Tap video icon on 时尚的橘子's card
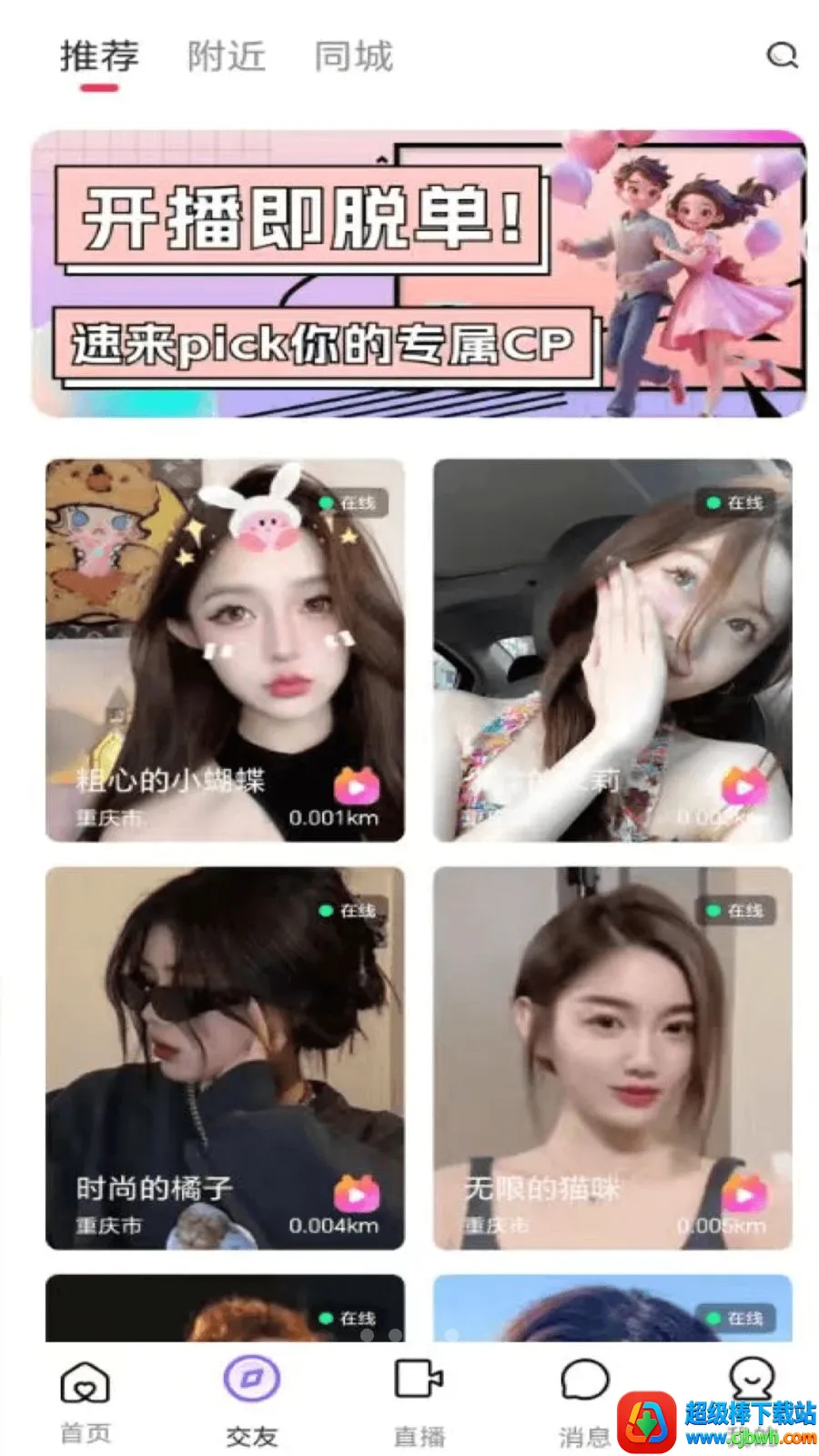Image resolution: width=819 pixels, height=1456 pixels. click(357, 1193)
